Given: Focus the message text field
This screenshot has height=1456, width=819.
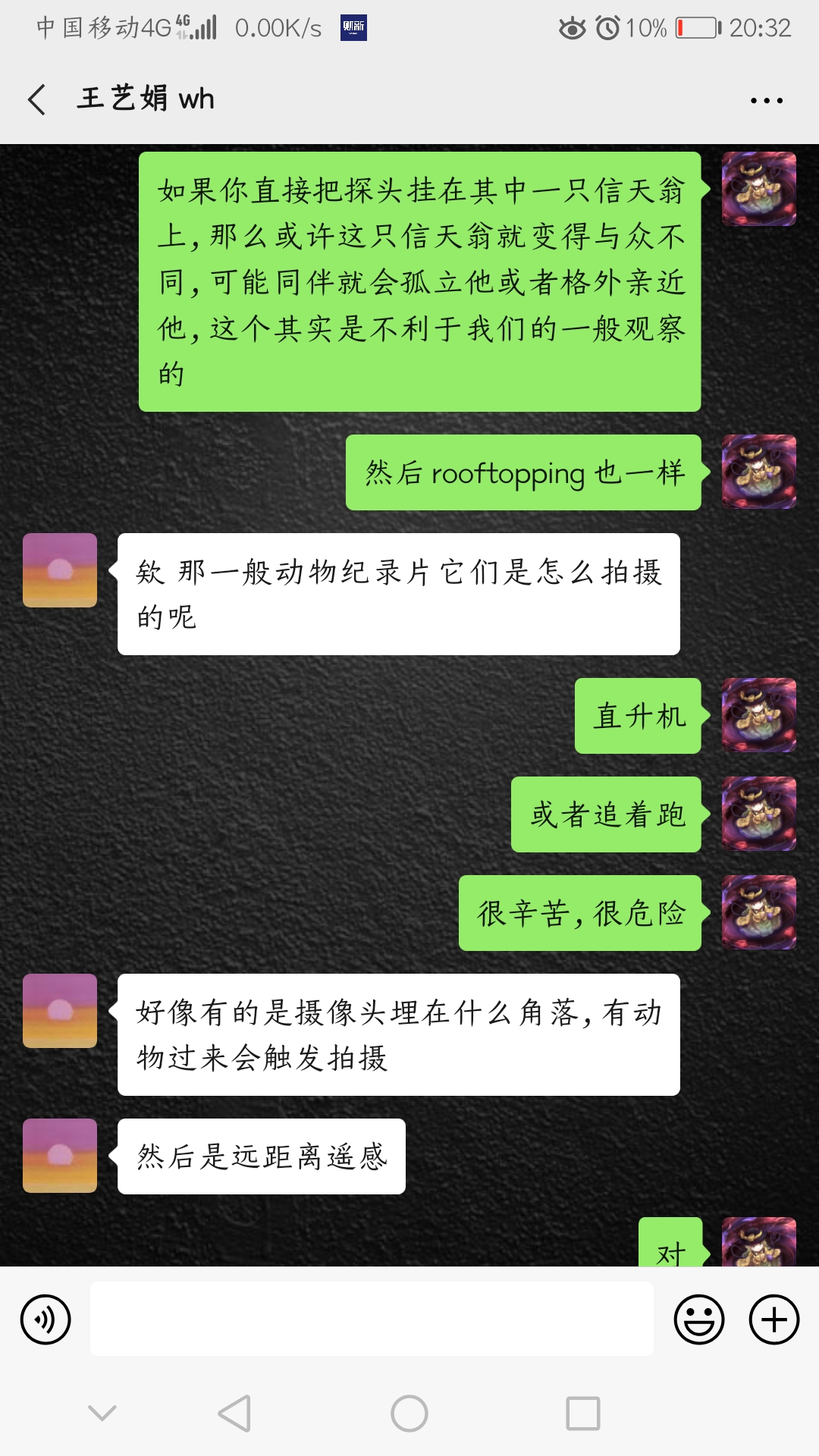Looking at the screenshot, I should point(372,1319).
